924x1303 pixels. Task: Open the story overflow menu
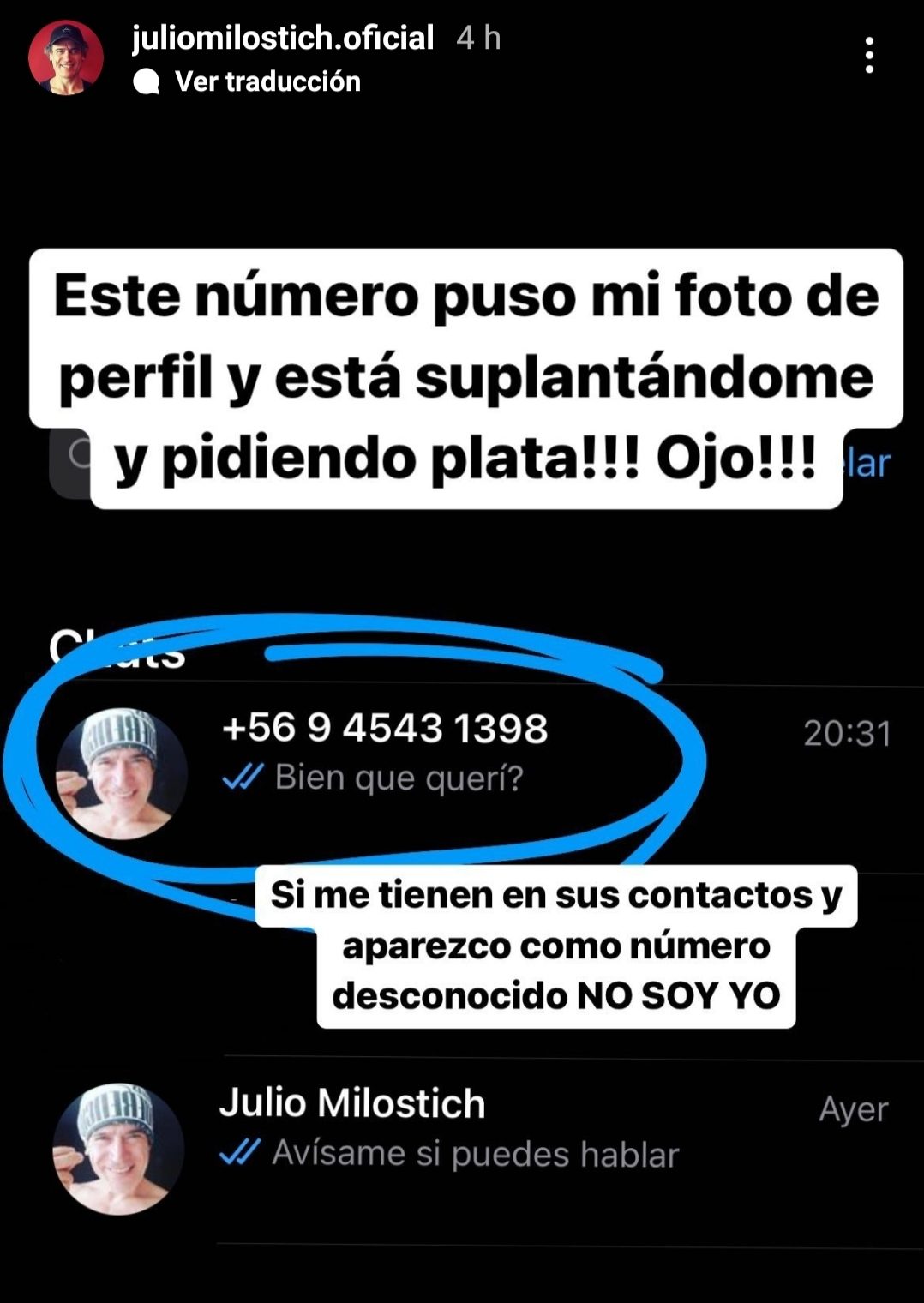869,56
